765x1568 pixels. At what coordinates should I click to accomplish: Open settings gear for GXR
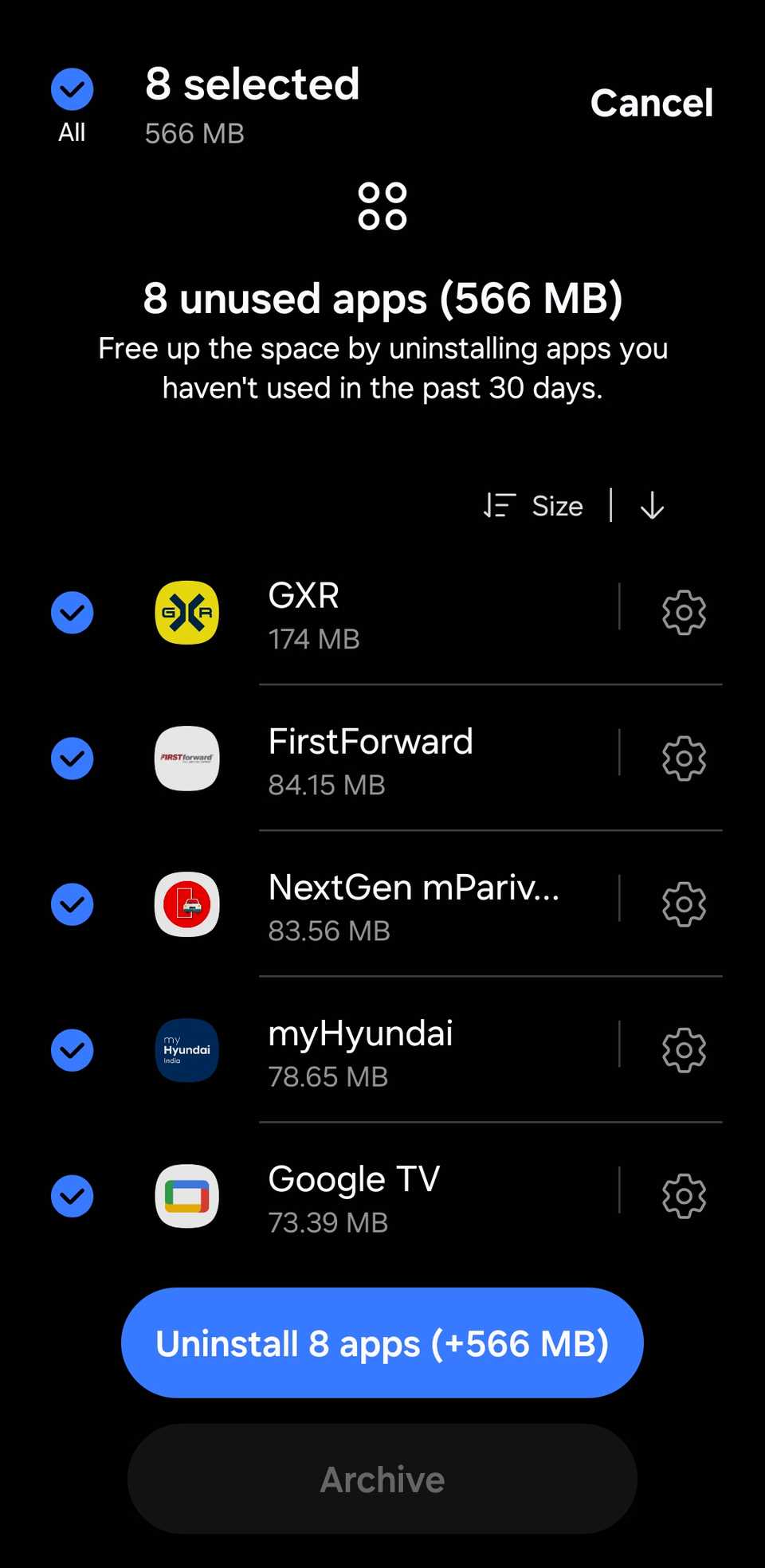(x=683, y=612)
